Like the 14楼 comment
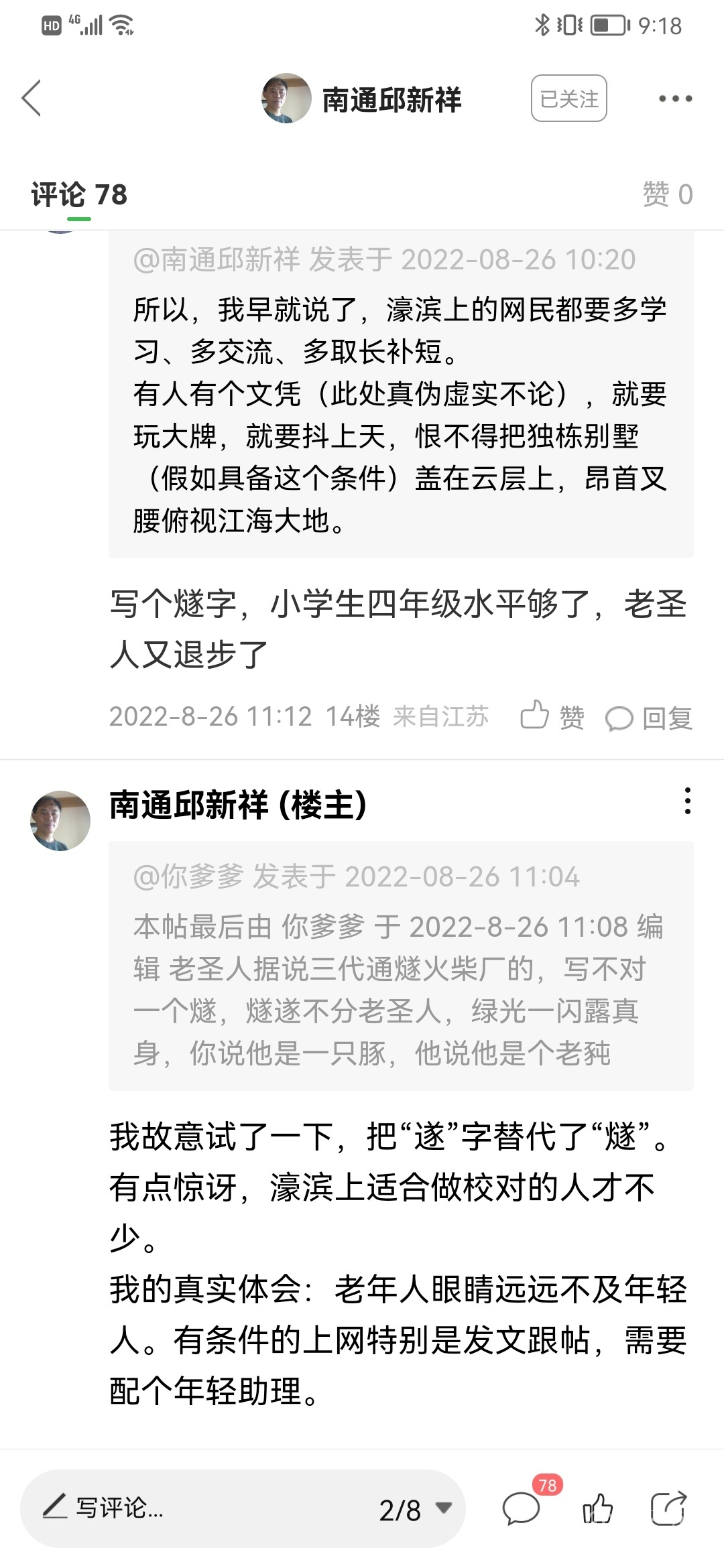Screen dimensions: 724x1568 click(552, 716)
